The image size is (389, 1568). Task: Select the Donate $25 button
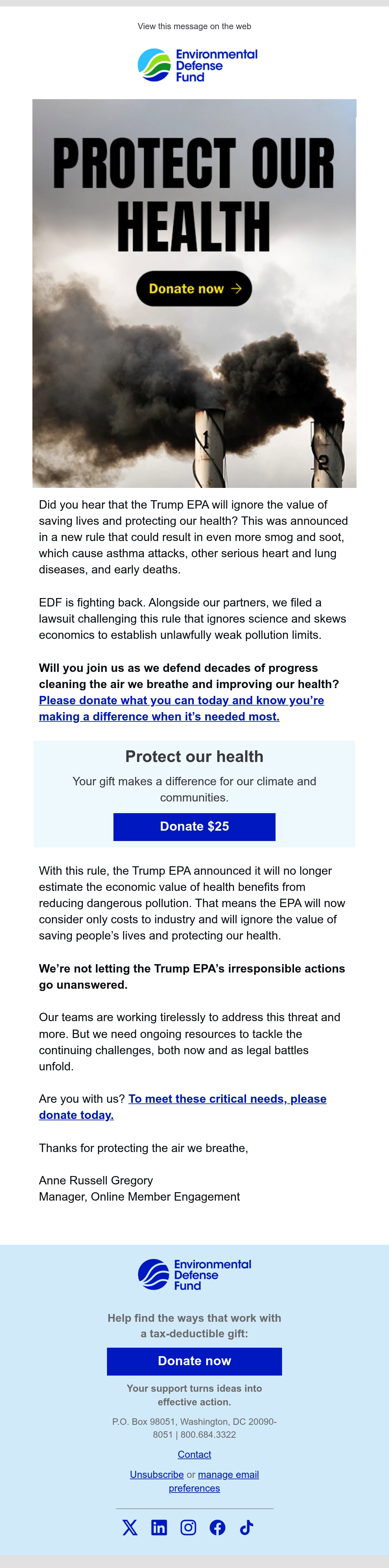point(194,827)
